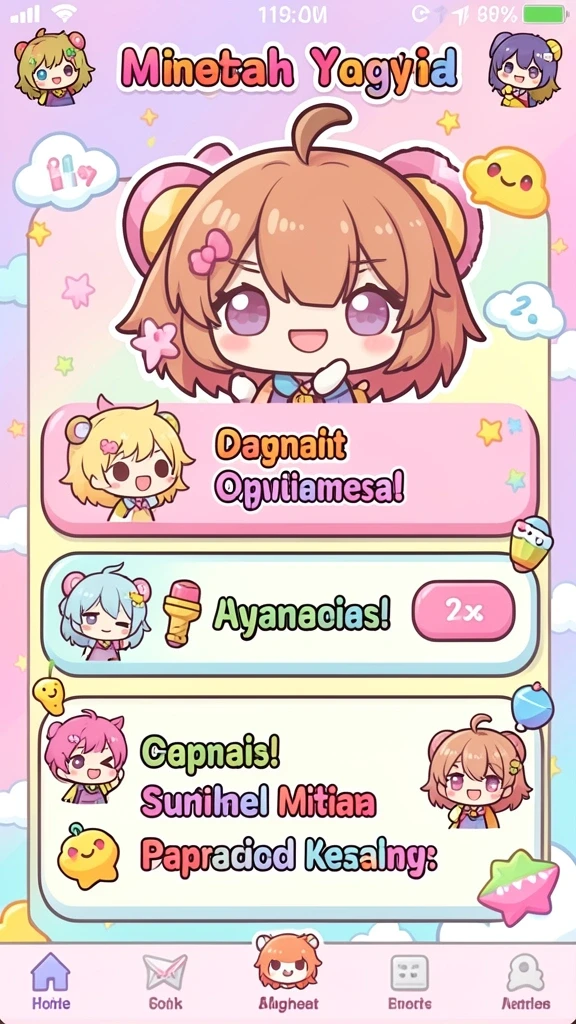
Task: Tap the pink 2x button
Action: click(x=464, y=611)
